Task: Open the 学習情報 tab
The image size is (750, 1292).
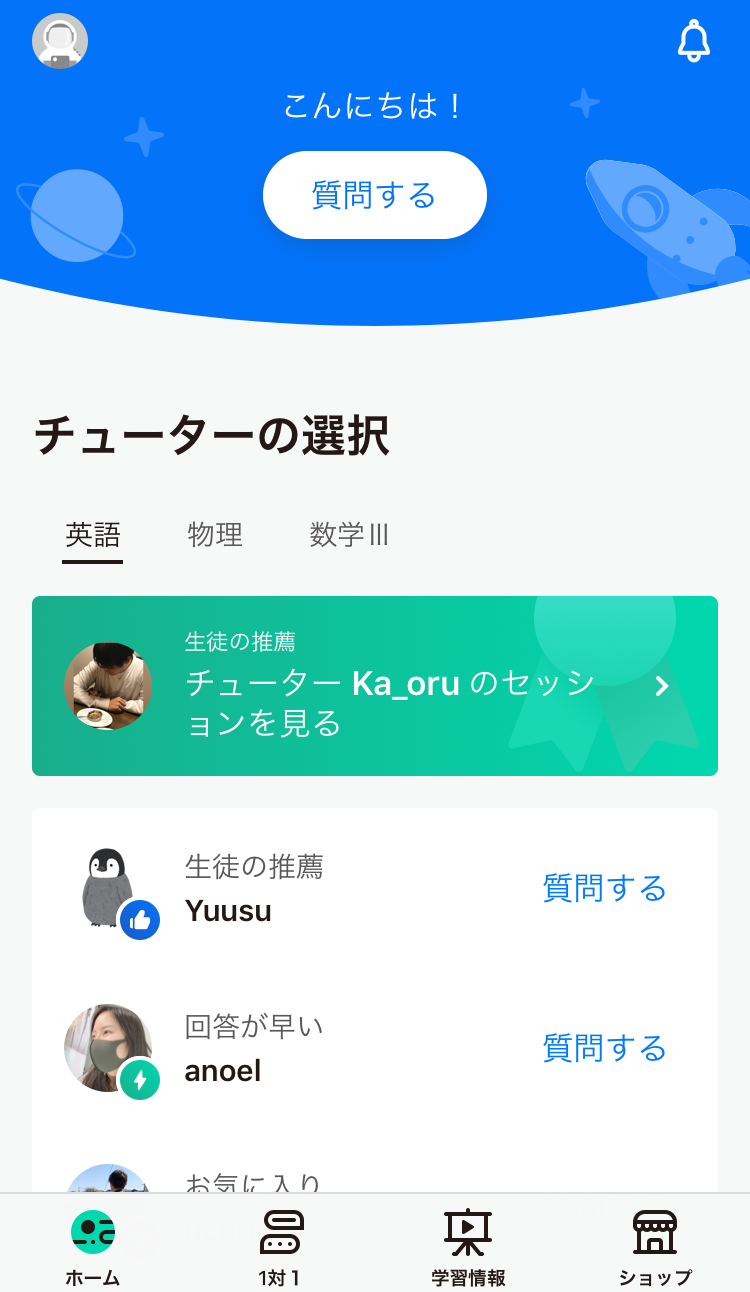Action: pos(468,1246)
